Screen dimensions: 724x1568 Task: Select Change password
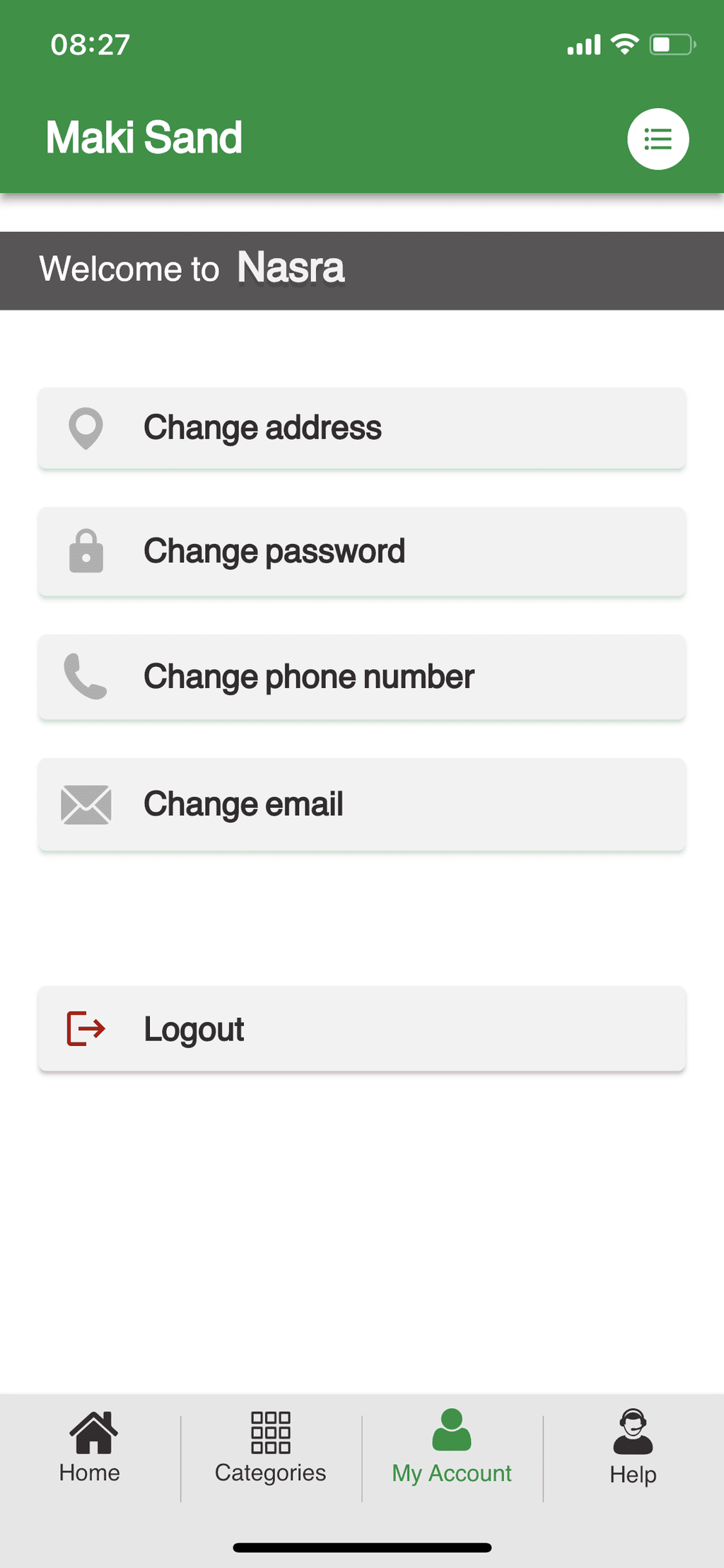coord(362,552)
